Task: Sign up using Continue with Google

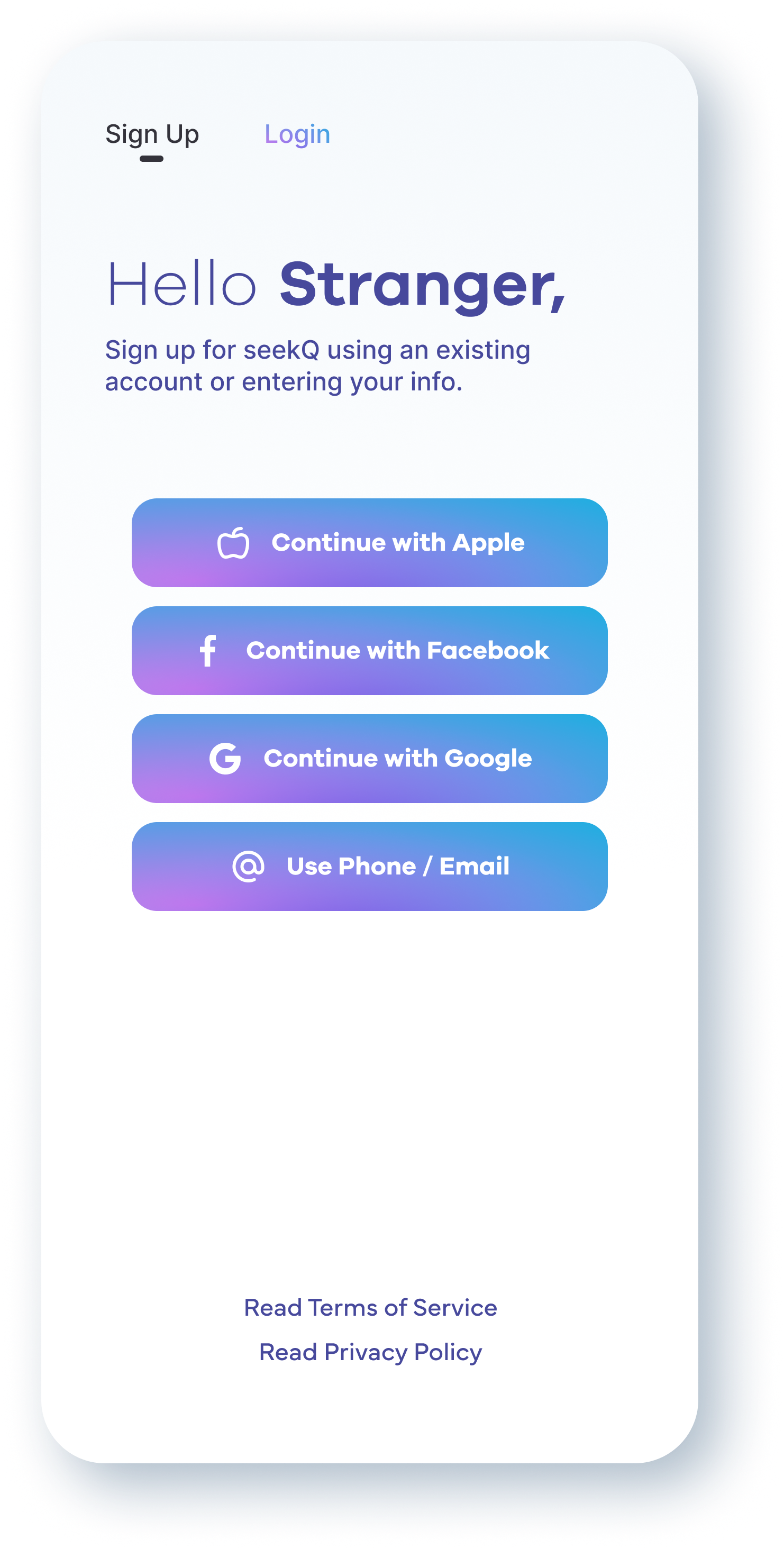Action: (x=369, y=758)
